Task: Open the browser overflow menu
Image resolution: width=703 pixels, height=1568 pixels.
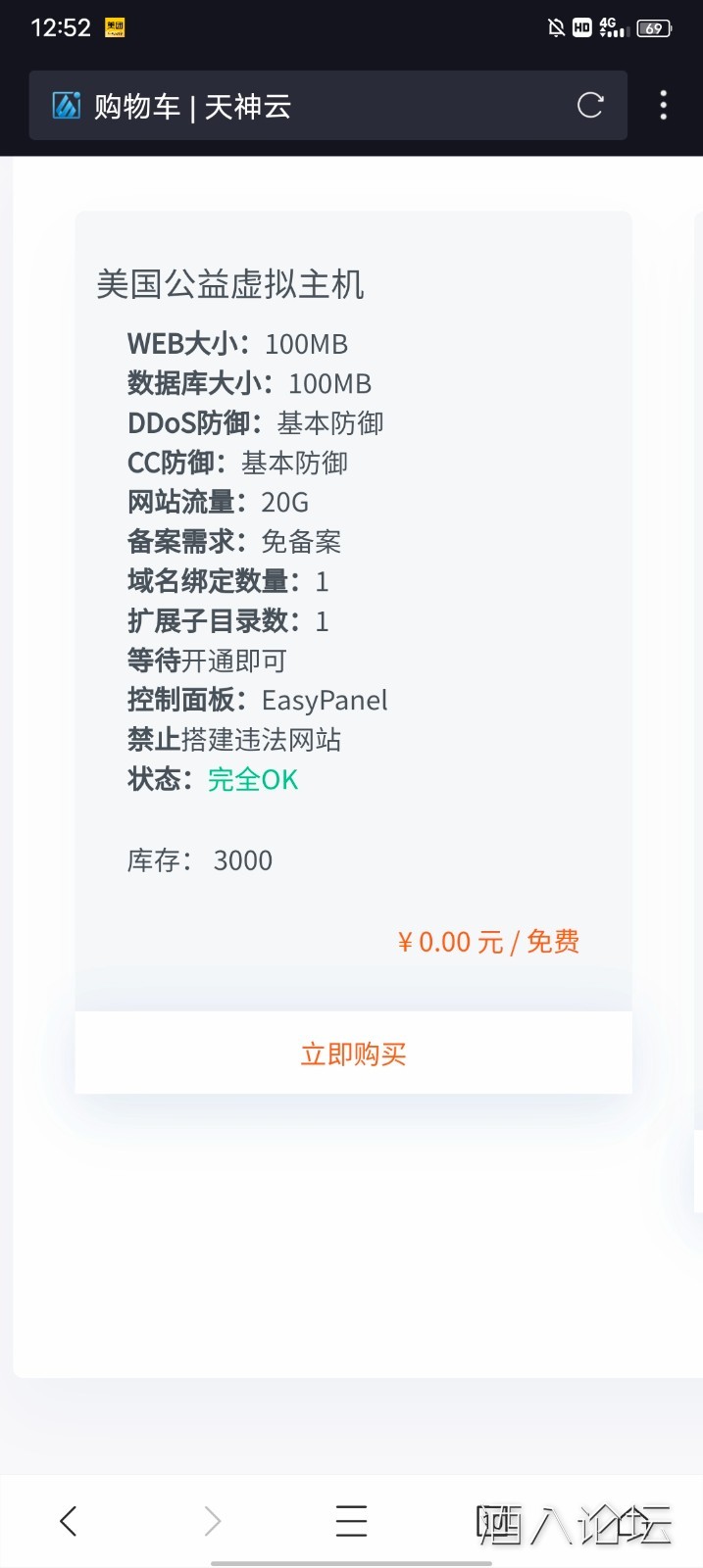Action: pos(664,106)
